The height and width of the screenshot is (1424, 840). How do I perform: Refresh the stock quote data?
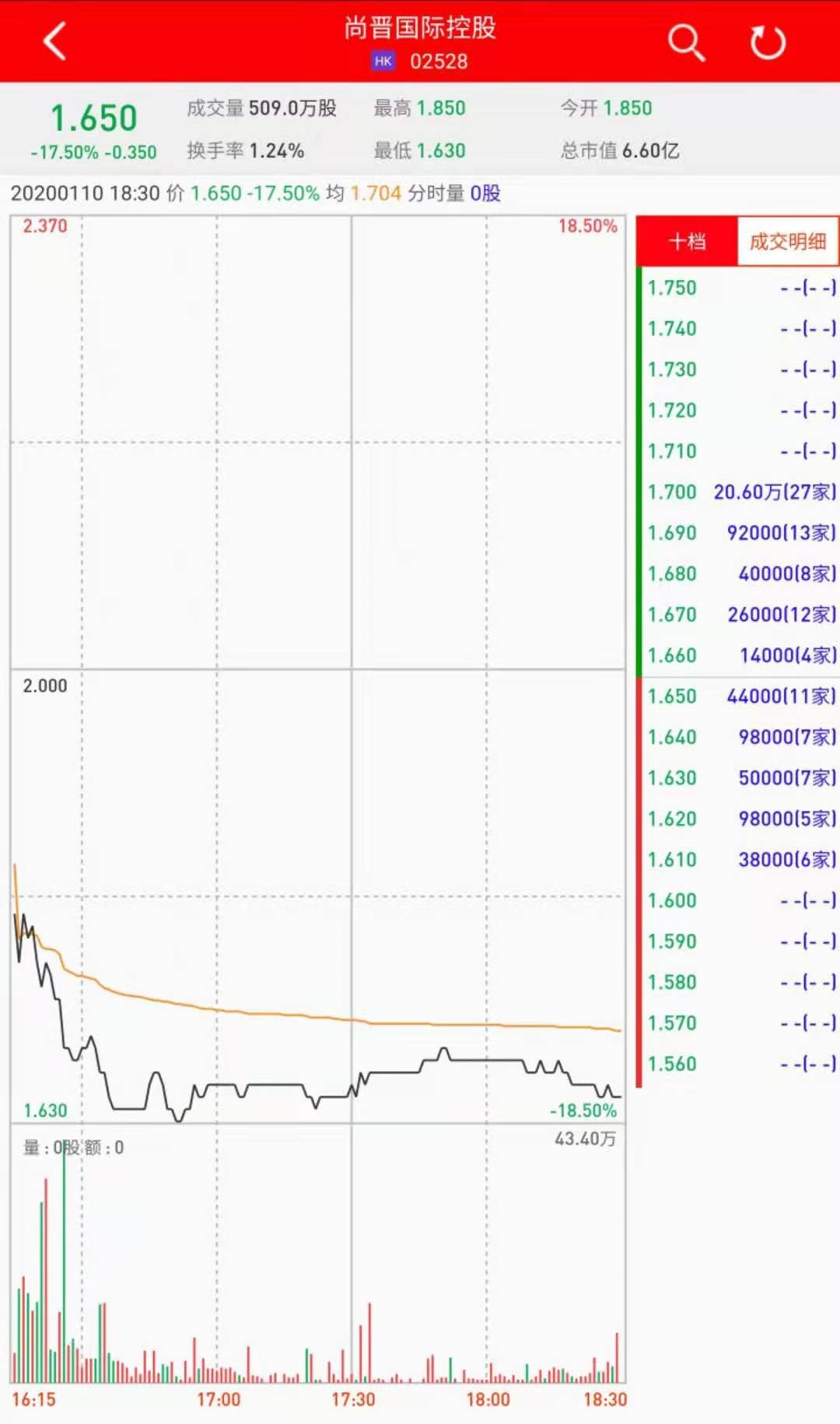coord(768,42)
